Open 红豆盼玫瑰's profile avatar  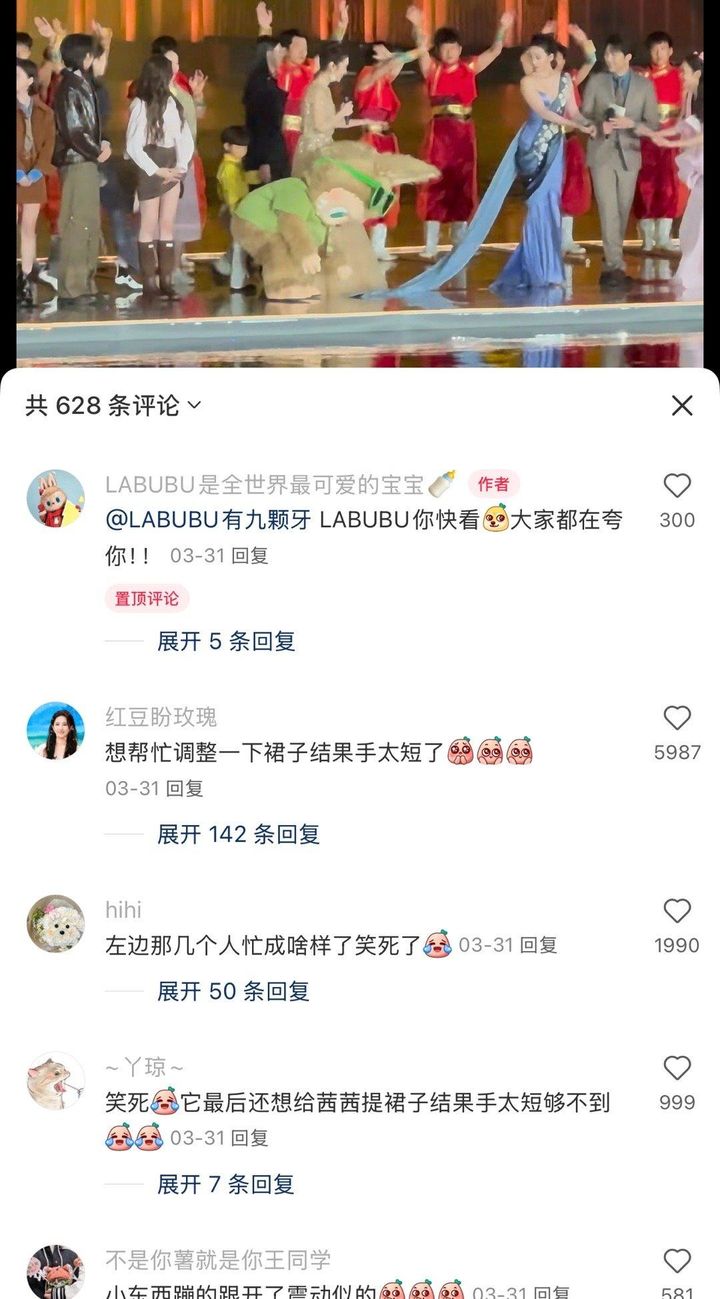[x=56, y=731]
